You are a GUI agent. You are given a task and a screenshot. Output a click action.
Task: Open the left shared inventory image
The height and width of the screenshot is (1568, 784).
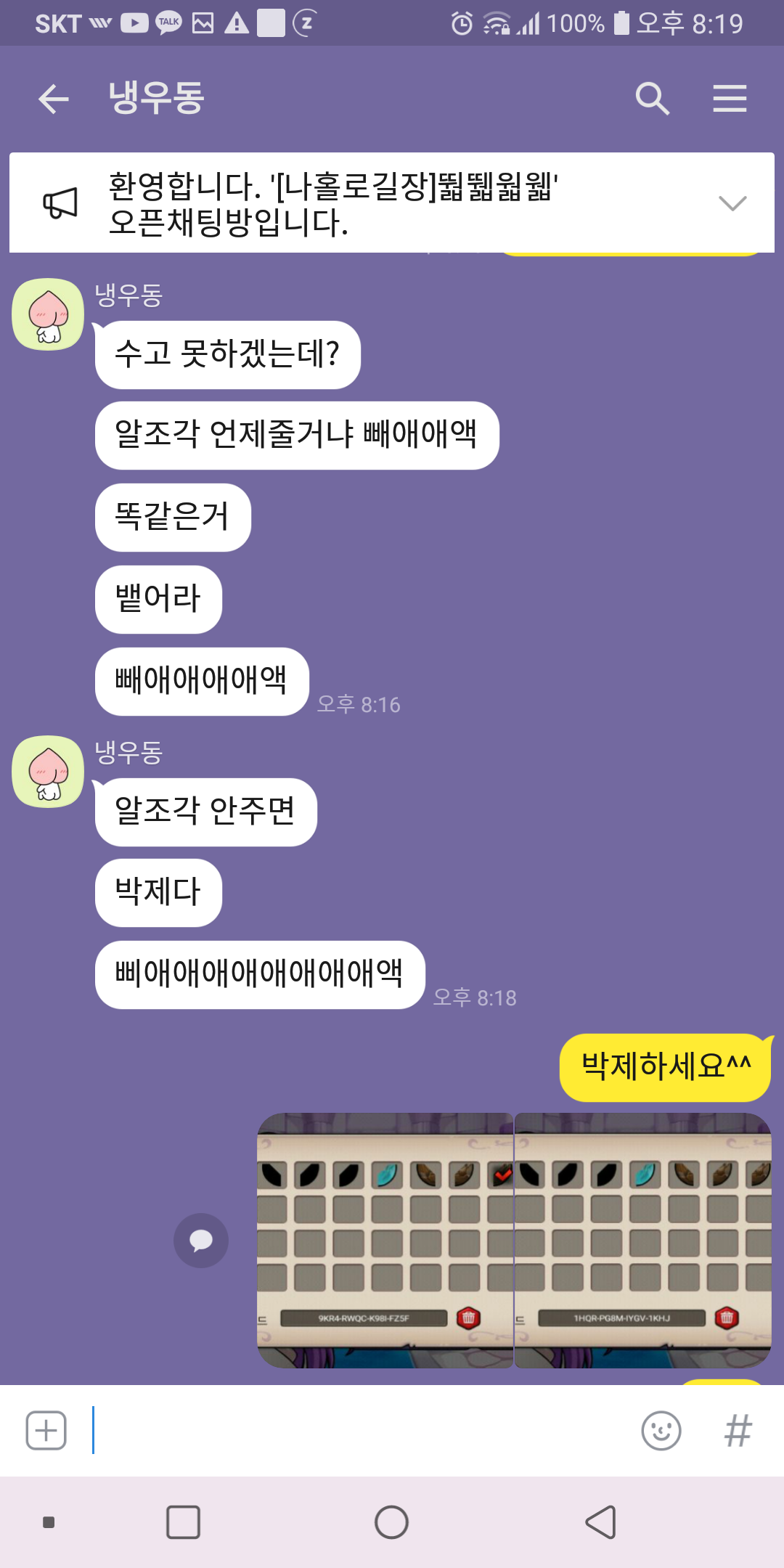(x=385, y=1241)
